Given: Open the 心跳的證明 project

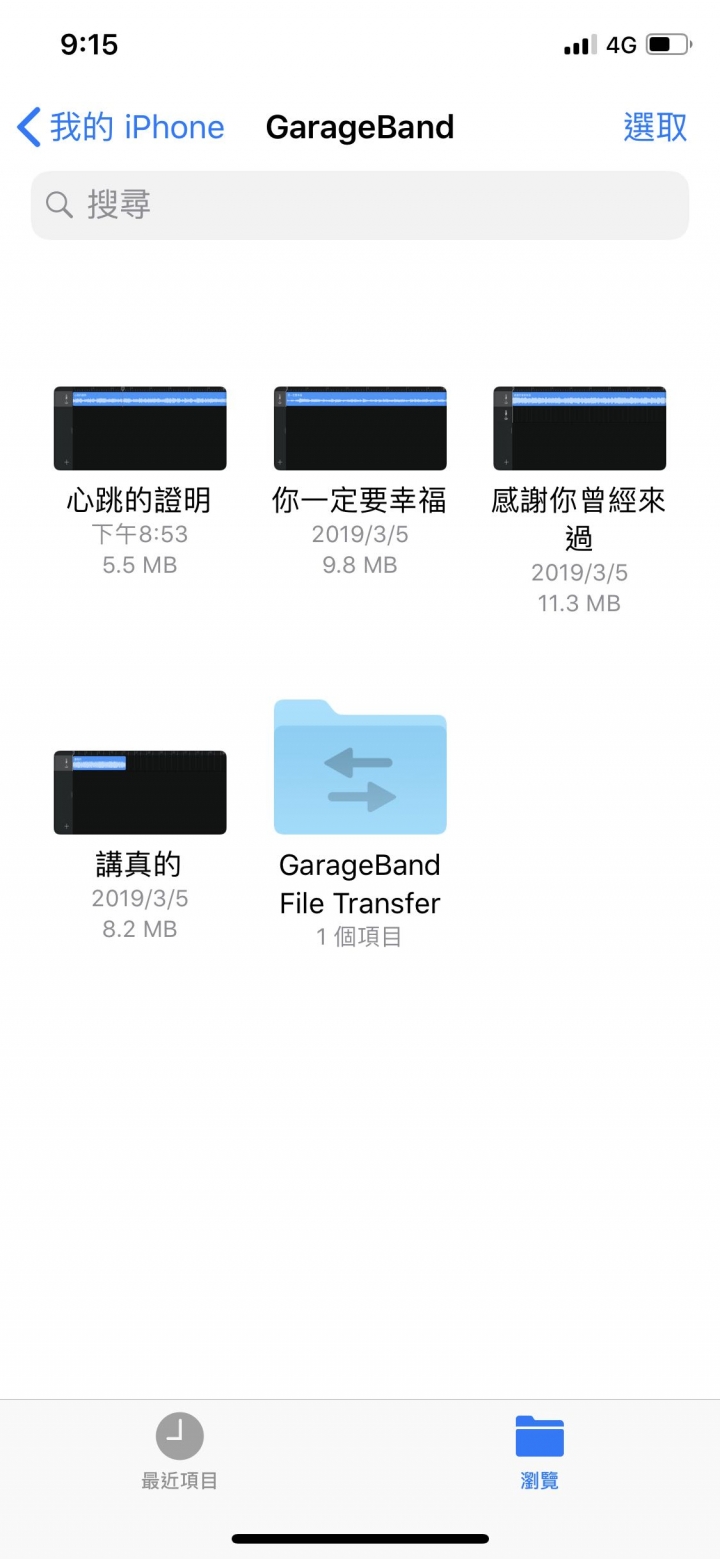Looking at the screenshot, I should tap(140, 429).
